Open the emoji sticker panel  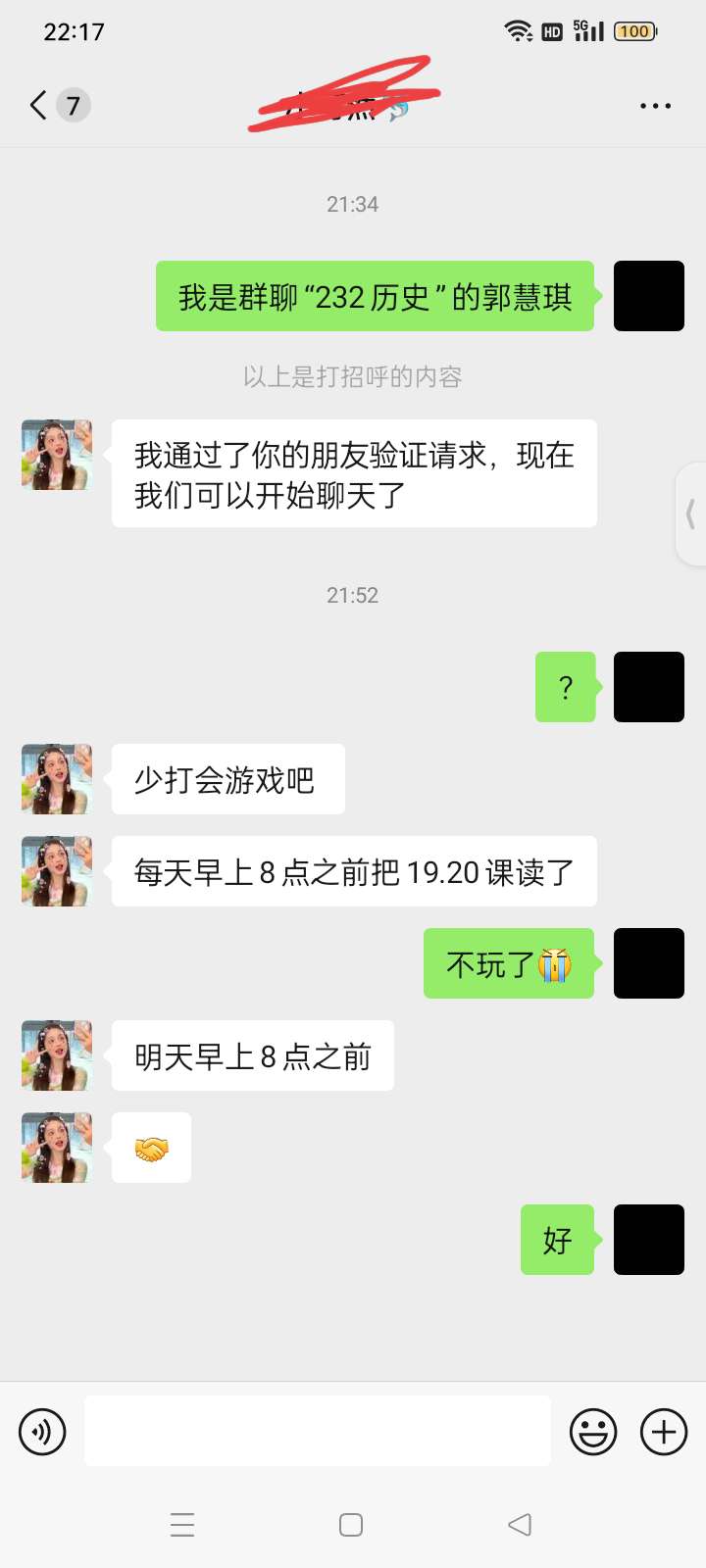click(x=593, y=1432)
